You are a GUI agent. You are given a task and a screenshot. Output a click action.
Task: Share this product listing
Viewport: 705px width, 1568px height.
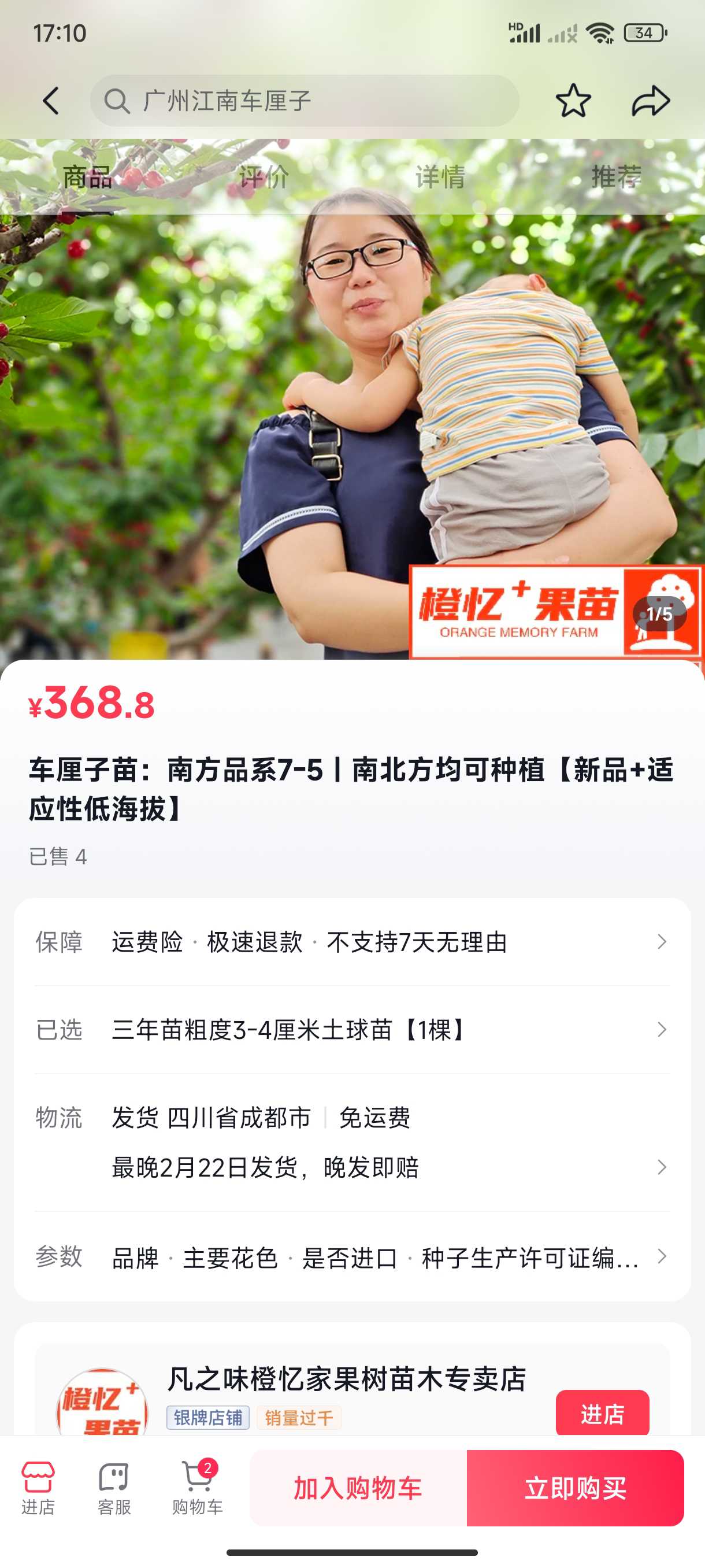click(x=651, y=101)
